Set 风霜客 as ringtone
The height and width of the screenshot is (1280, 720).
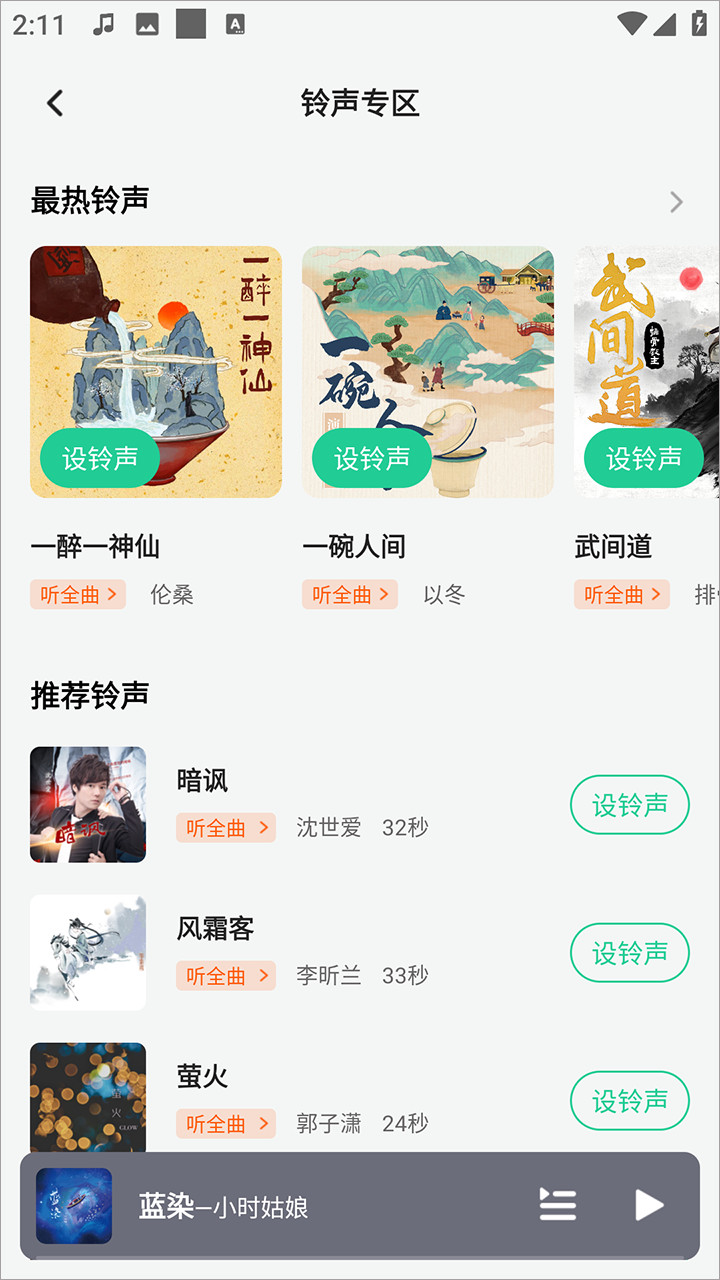point(630,952)
